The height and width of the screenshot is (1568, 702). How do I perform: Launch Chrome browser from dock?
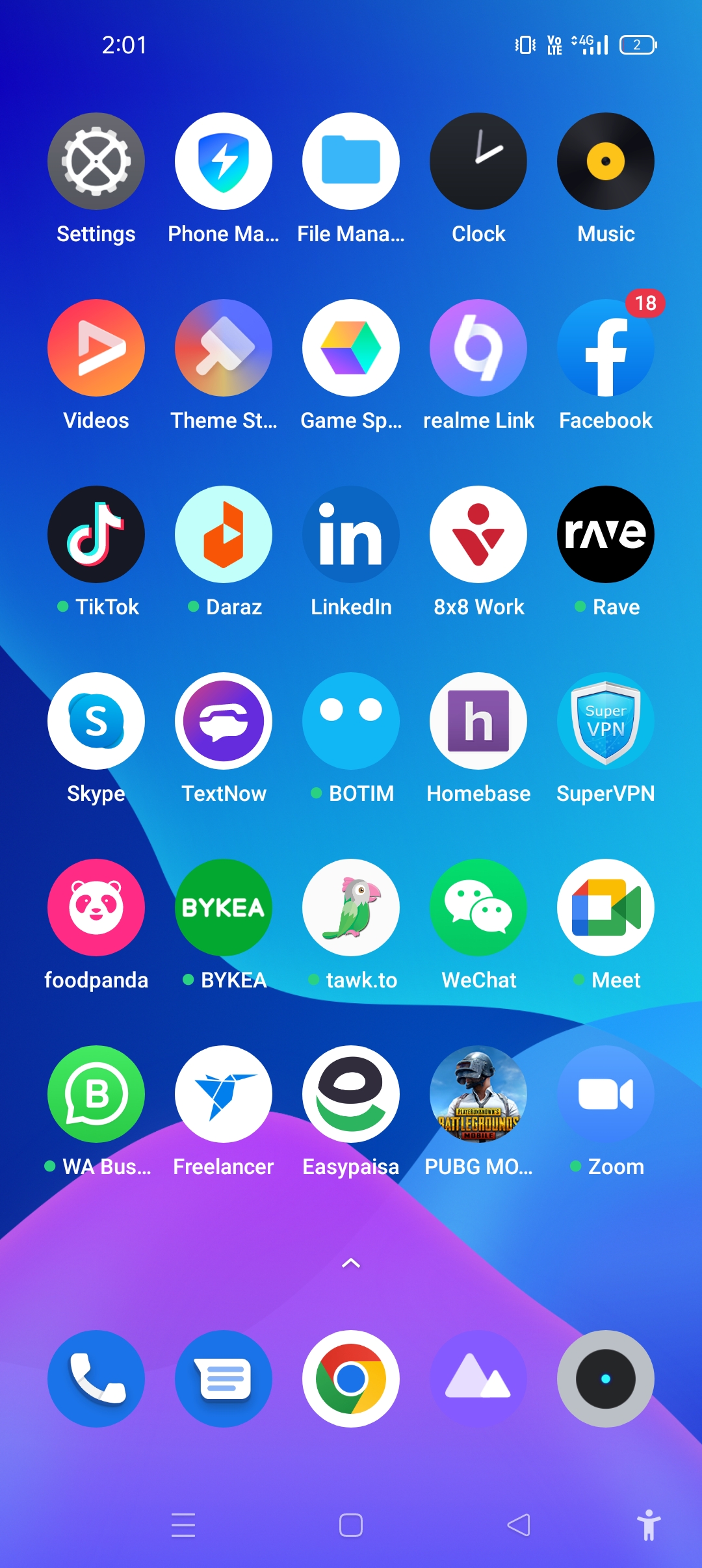(351, 1379)
